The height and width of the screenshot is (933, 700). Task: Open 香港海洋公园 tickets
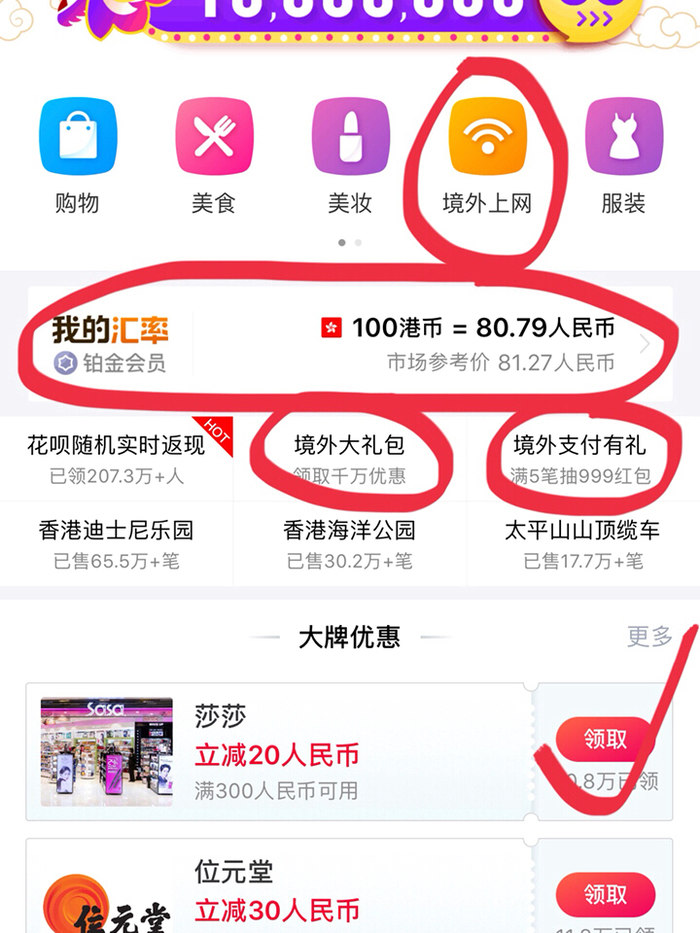coord(349,544)
